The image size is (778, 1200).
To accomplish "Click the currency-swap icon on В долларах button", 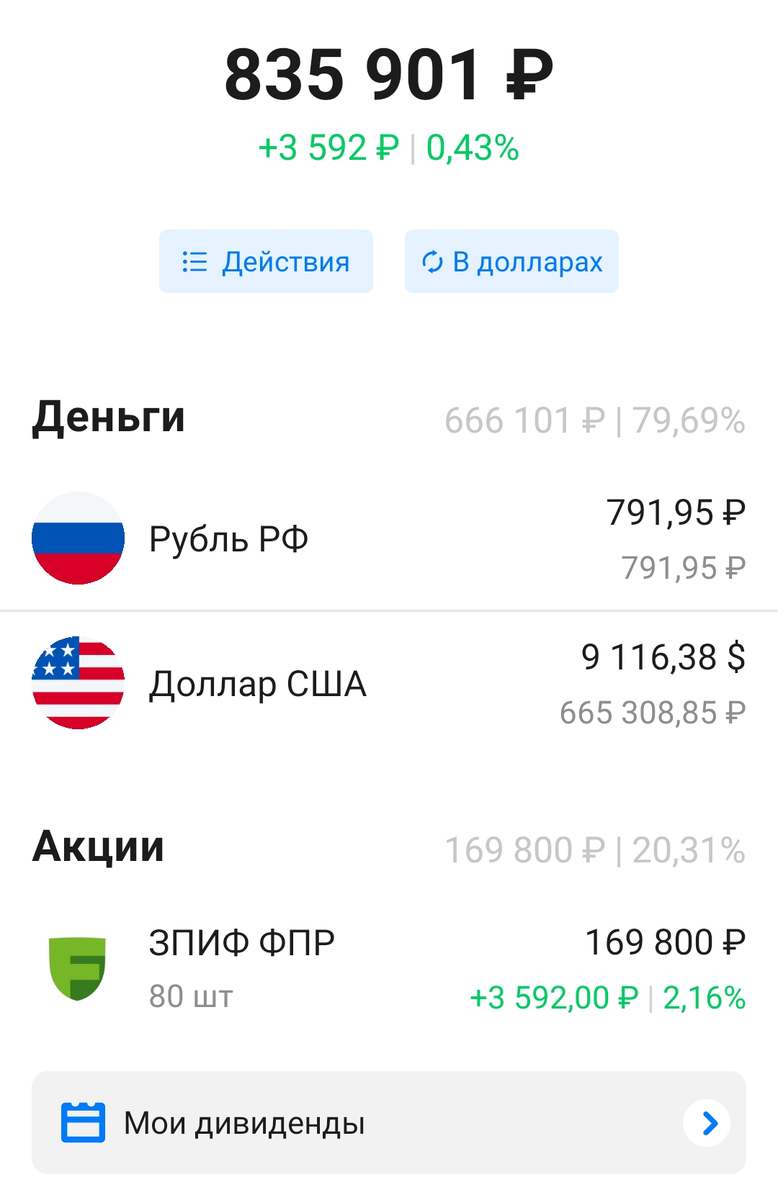I will (432, 261).
